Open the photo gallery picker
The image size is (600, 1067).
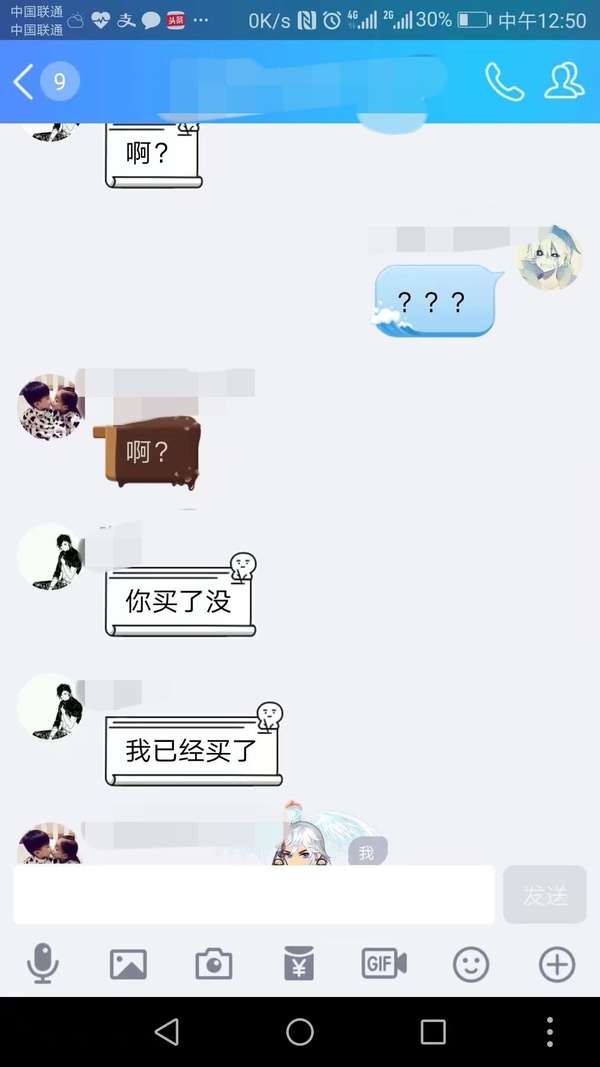[x=129, y=964]
